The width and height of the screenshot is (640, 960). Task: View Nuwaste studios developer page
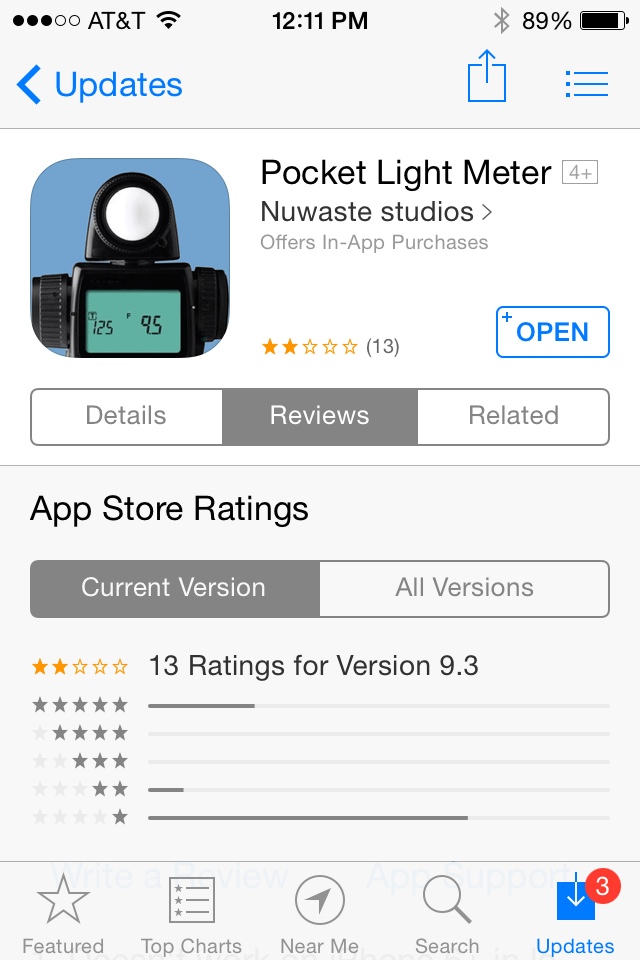[375, 212]
